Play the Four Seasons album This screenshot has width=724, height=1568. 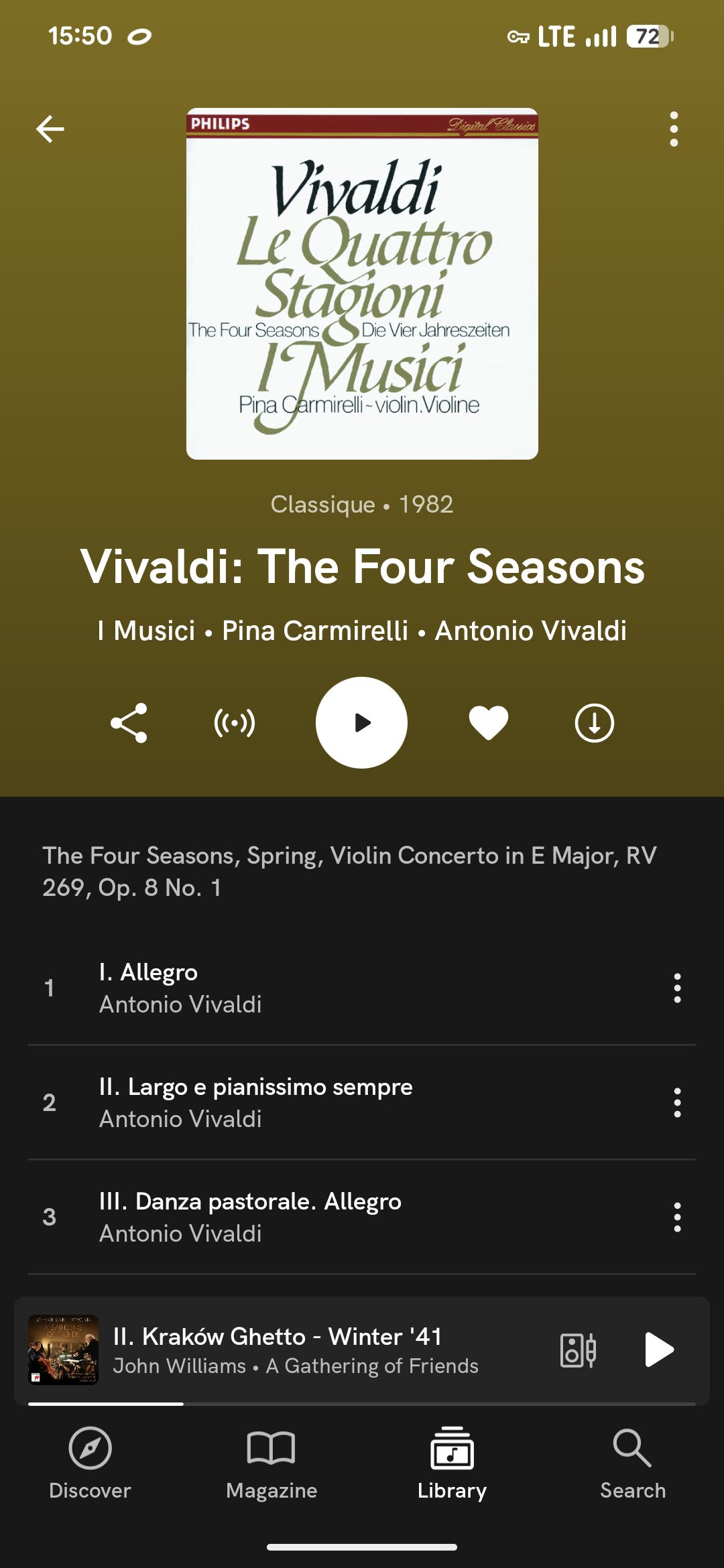(361, 722)
